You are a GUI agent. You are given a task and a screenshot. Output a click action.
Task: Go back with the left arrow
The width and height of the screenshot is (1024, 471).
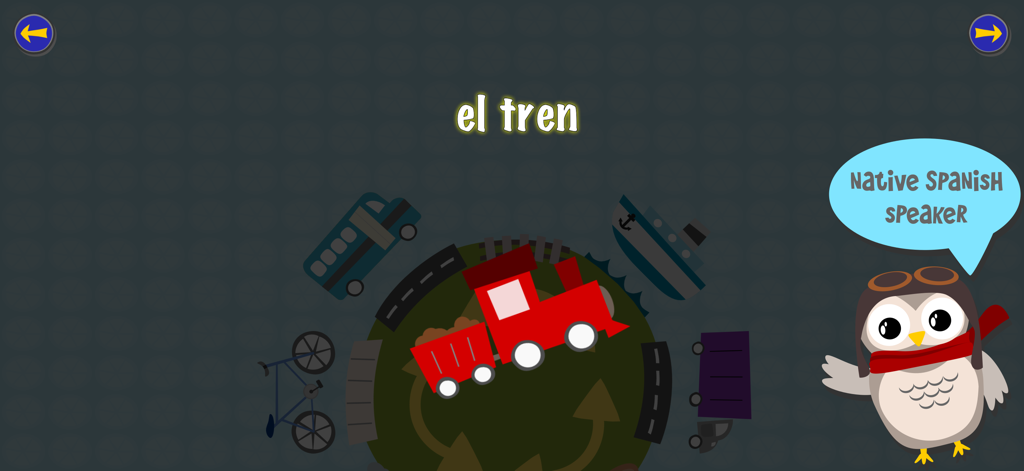[34, 33]
